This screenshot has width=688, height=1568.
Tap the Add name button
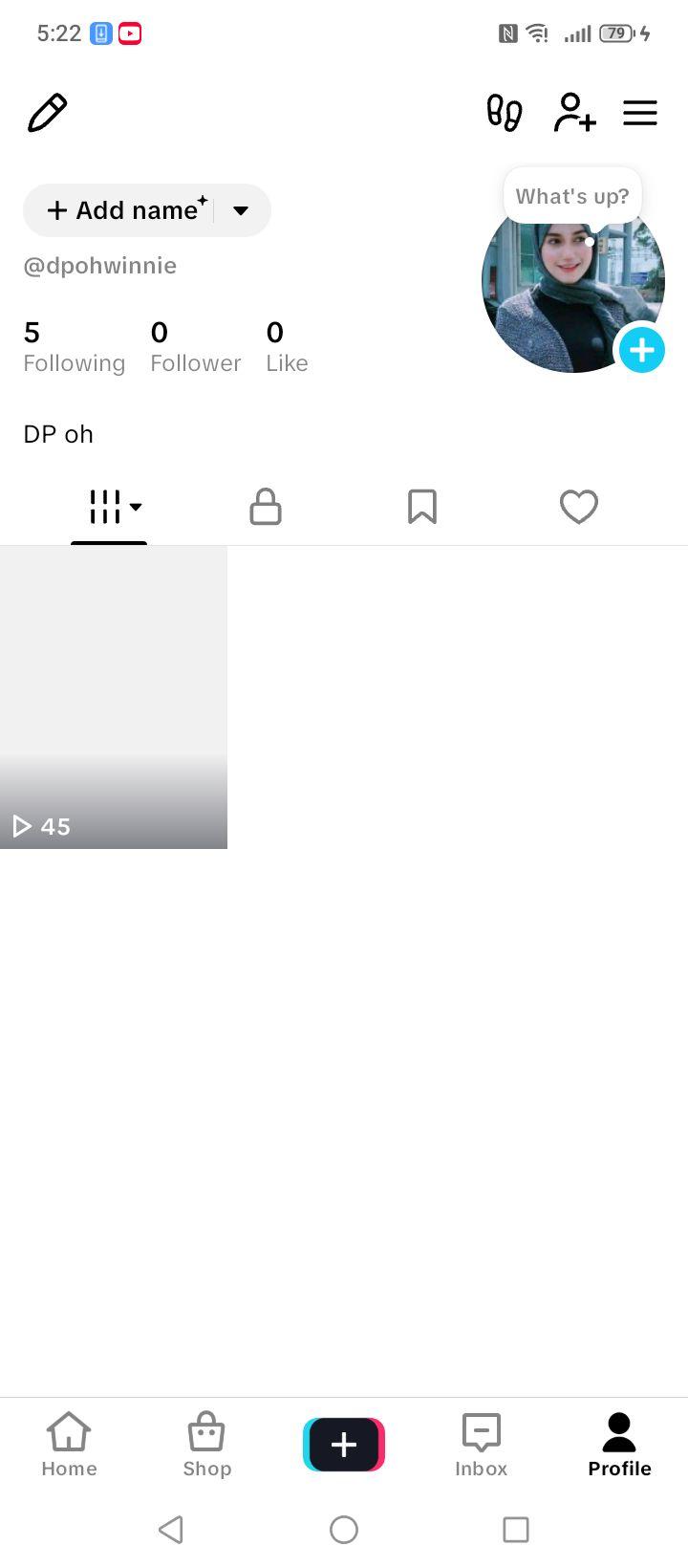click(127, 210)
